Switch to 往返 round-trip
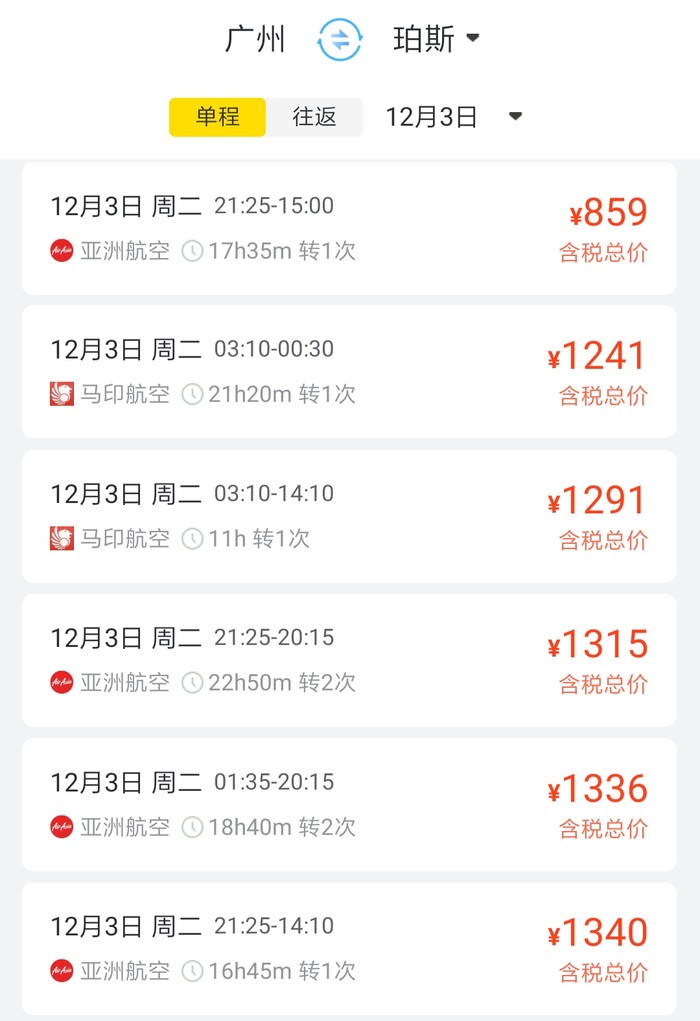This screenshot has width=700, height=1021. (314, 117)
